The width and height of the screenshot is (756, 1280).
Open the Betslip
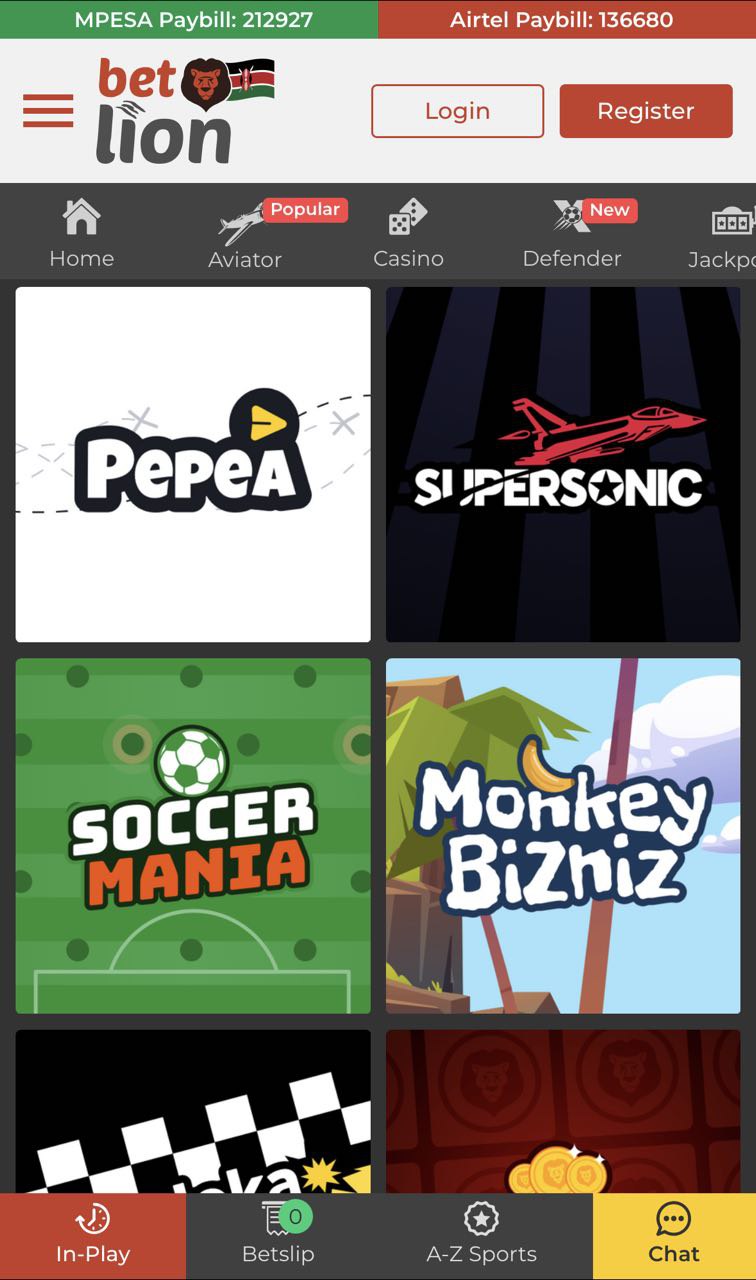click(278, 1236)
